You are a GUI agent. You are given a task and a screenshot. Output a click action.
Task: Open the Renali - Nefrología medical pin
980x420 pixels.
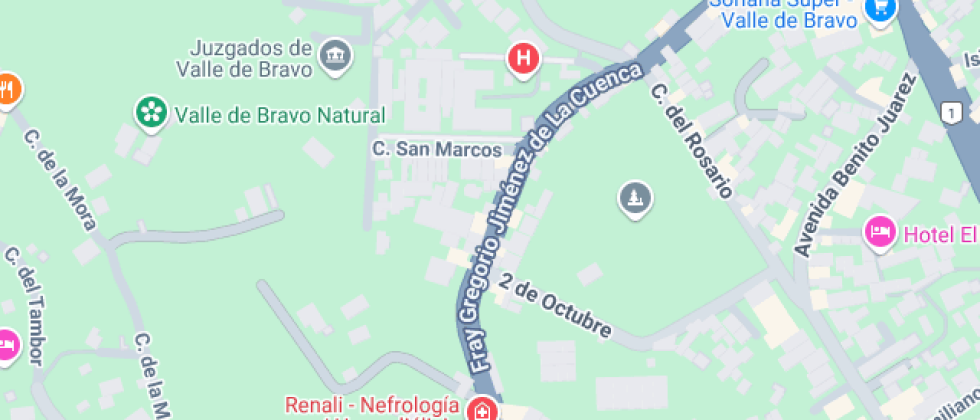(482, 410)
